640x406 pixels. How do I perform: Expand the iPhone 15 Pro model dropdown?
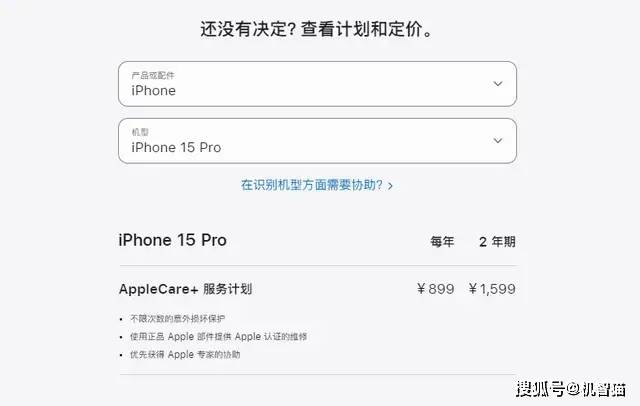(317, 141)
